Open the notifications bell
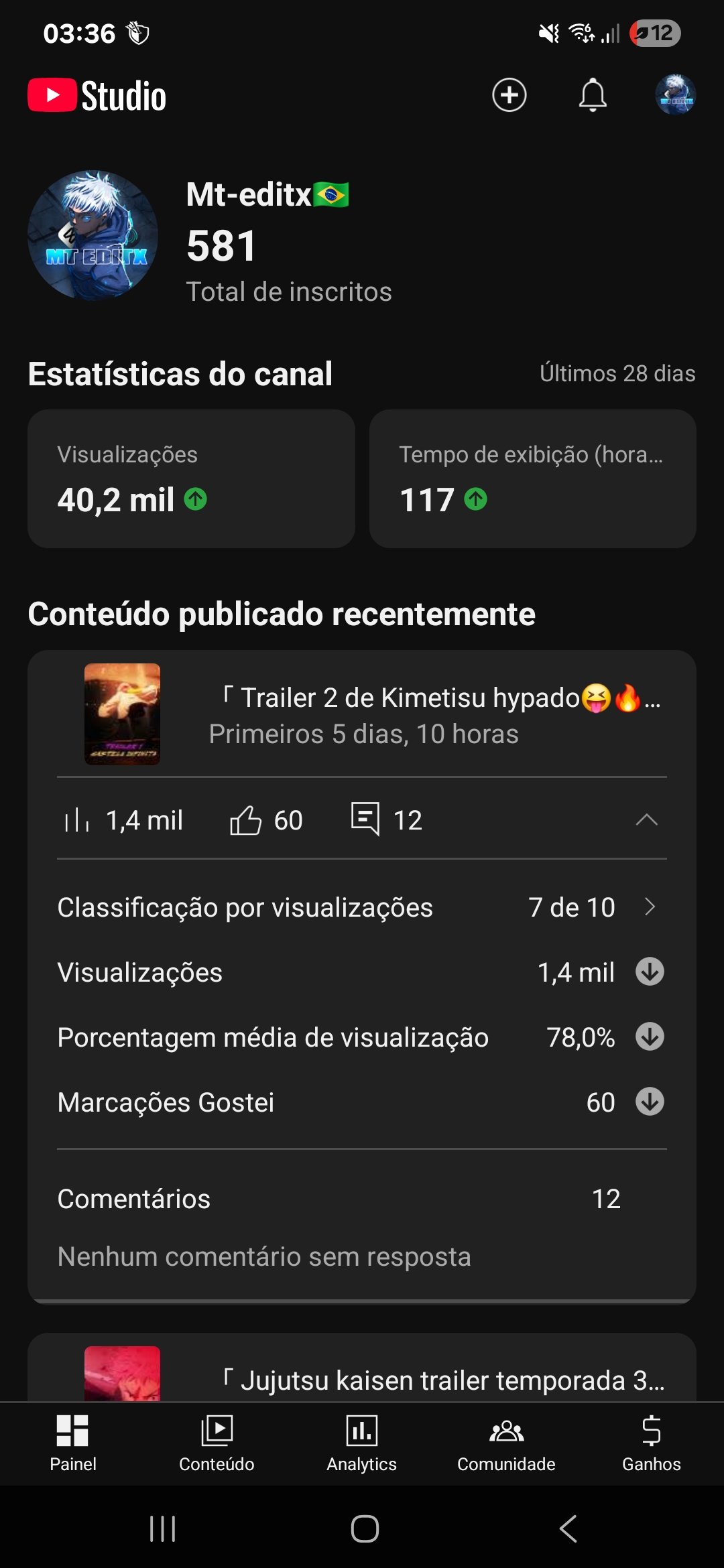This screenshot has height=1568, width=724. [x=593, y=95]
